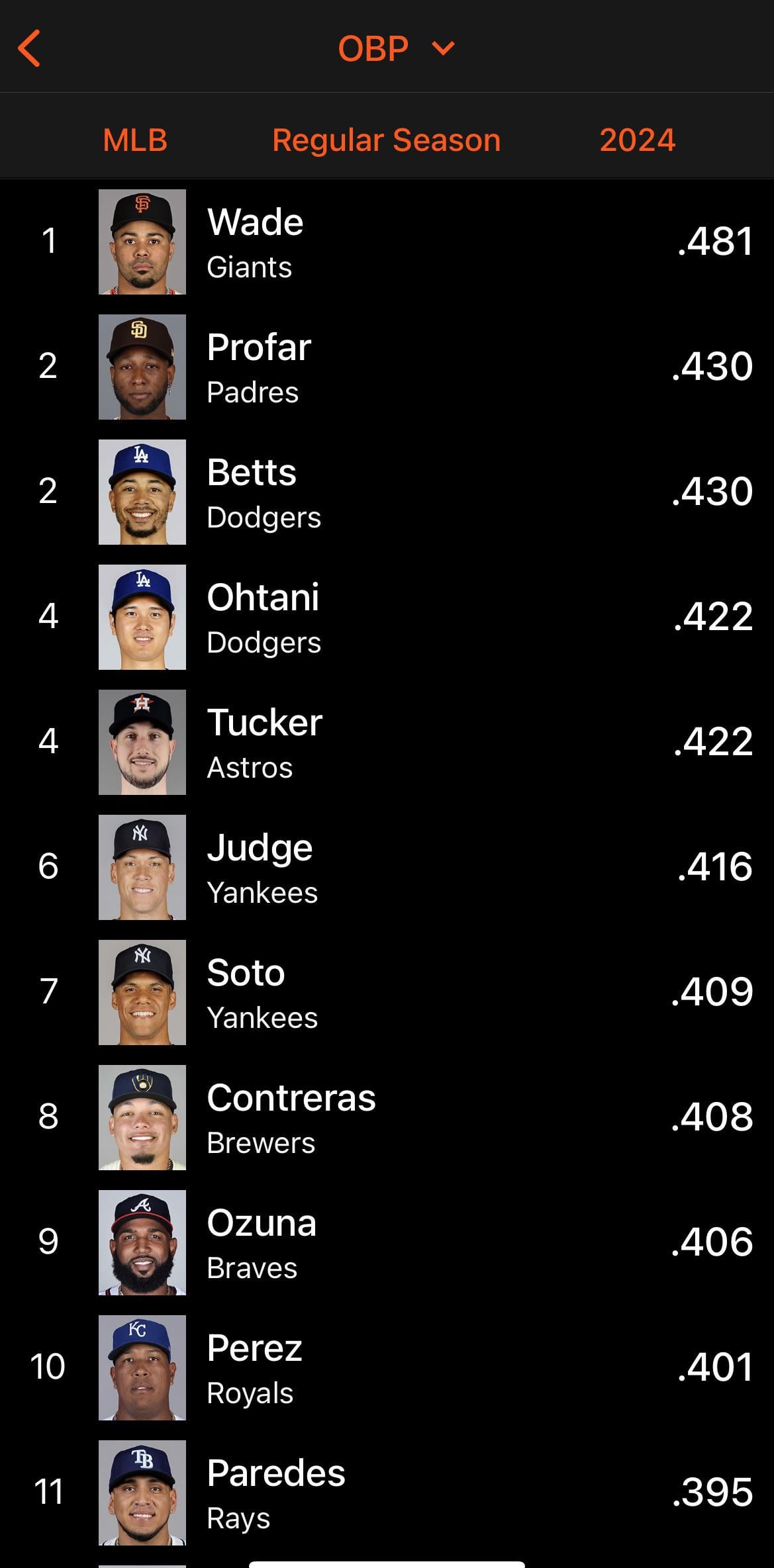774x1568 pixels.
Task: View Ohtani of the Dodgers
Action: tap(387, 617)
